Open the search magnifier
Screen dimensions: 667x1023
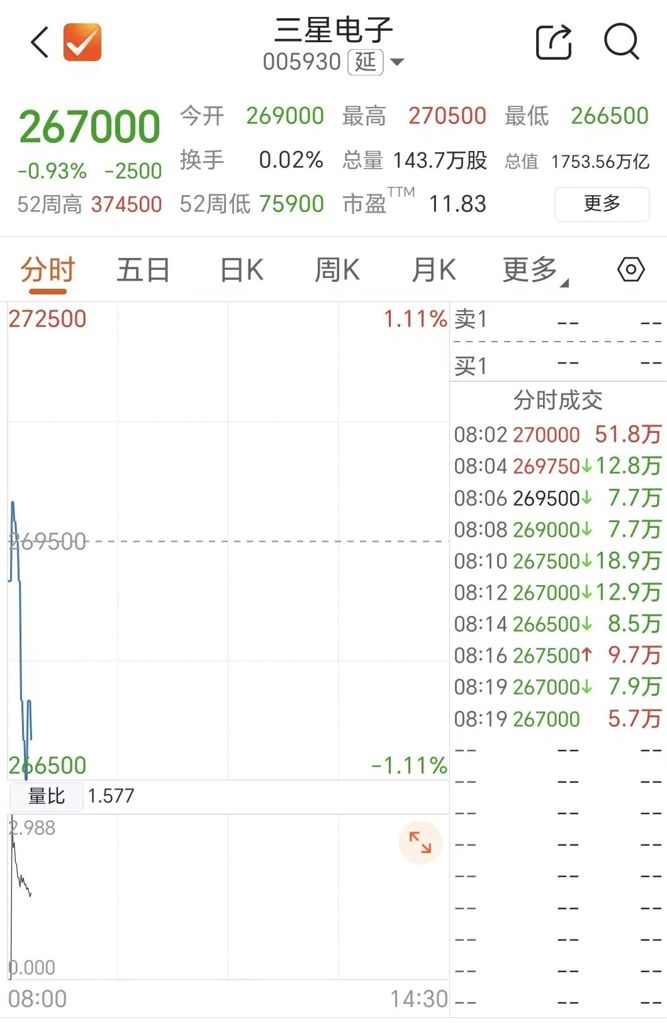click(621, 42)
